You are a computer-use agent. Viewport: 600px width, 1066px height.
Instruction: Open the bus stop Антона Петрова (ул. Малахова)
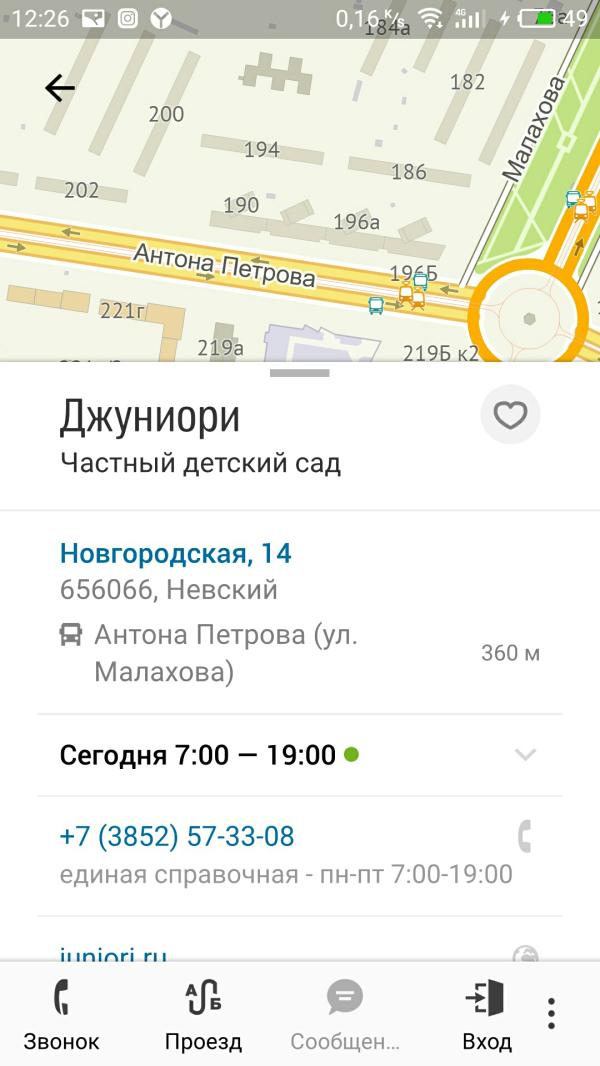point(300,653)
